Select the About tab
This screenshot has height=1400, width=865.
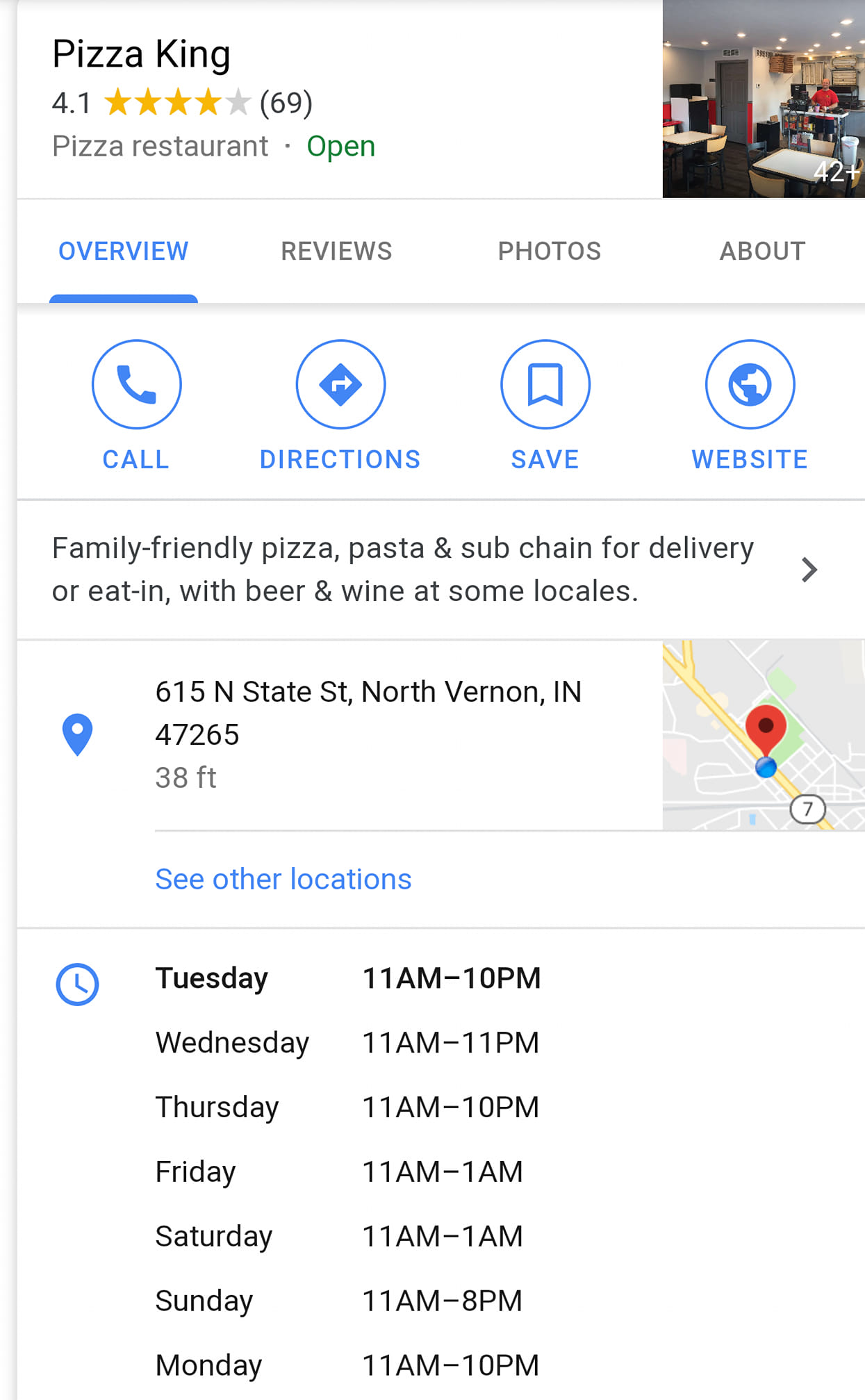pos(762,251)
